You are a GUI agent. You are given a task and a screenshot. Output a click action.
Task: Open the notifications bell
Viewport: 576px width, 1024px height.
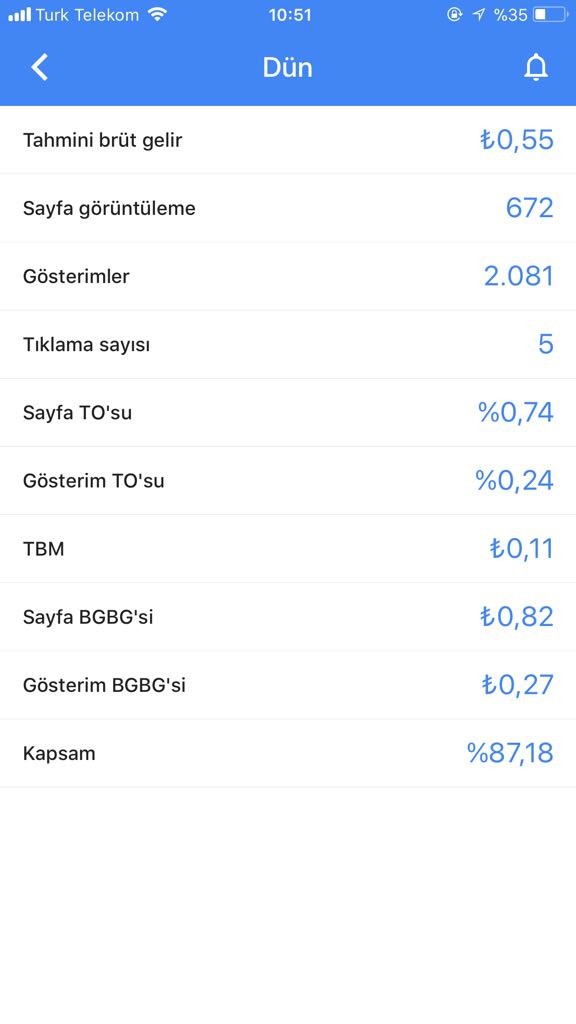click(536, 67)
